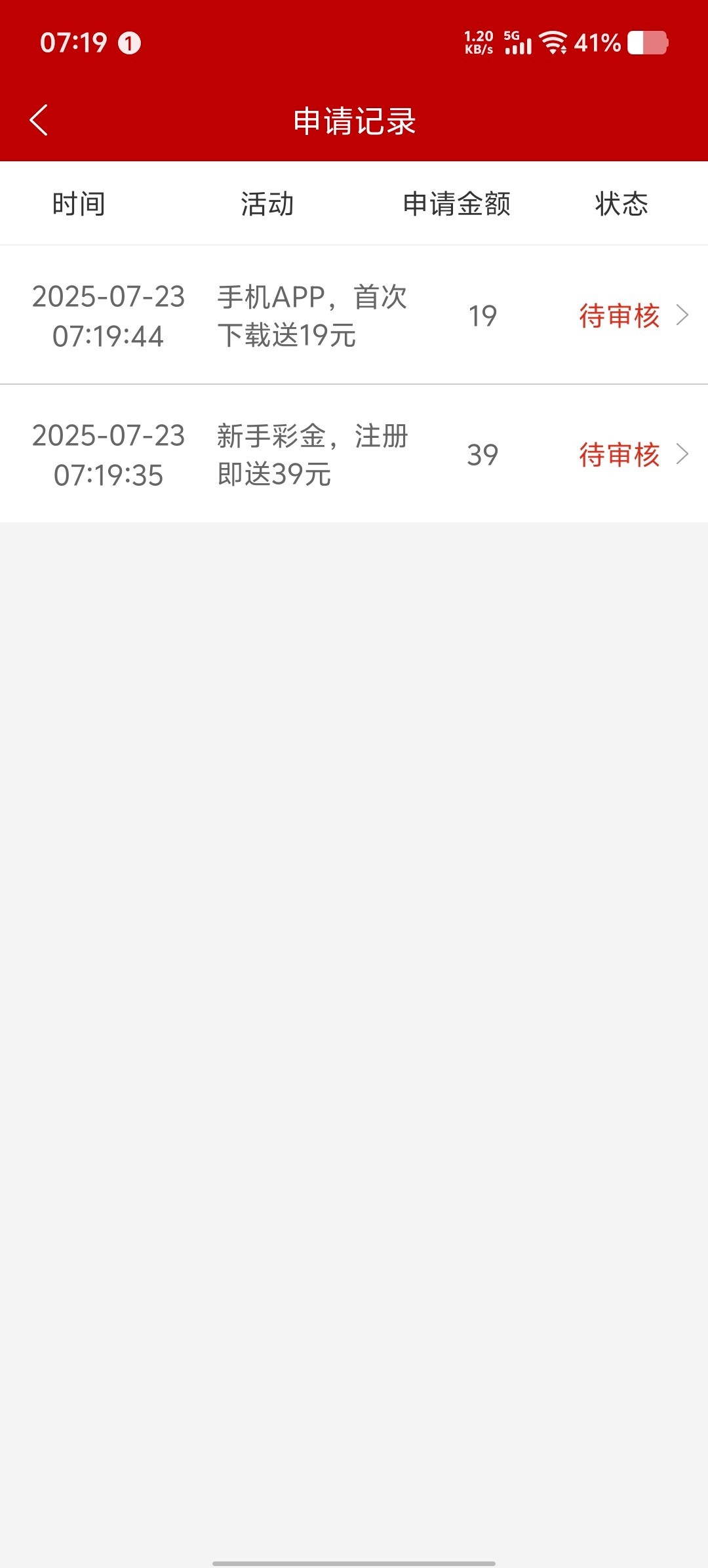Tap the 活动 column header

tap(265, 204)
